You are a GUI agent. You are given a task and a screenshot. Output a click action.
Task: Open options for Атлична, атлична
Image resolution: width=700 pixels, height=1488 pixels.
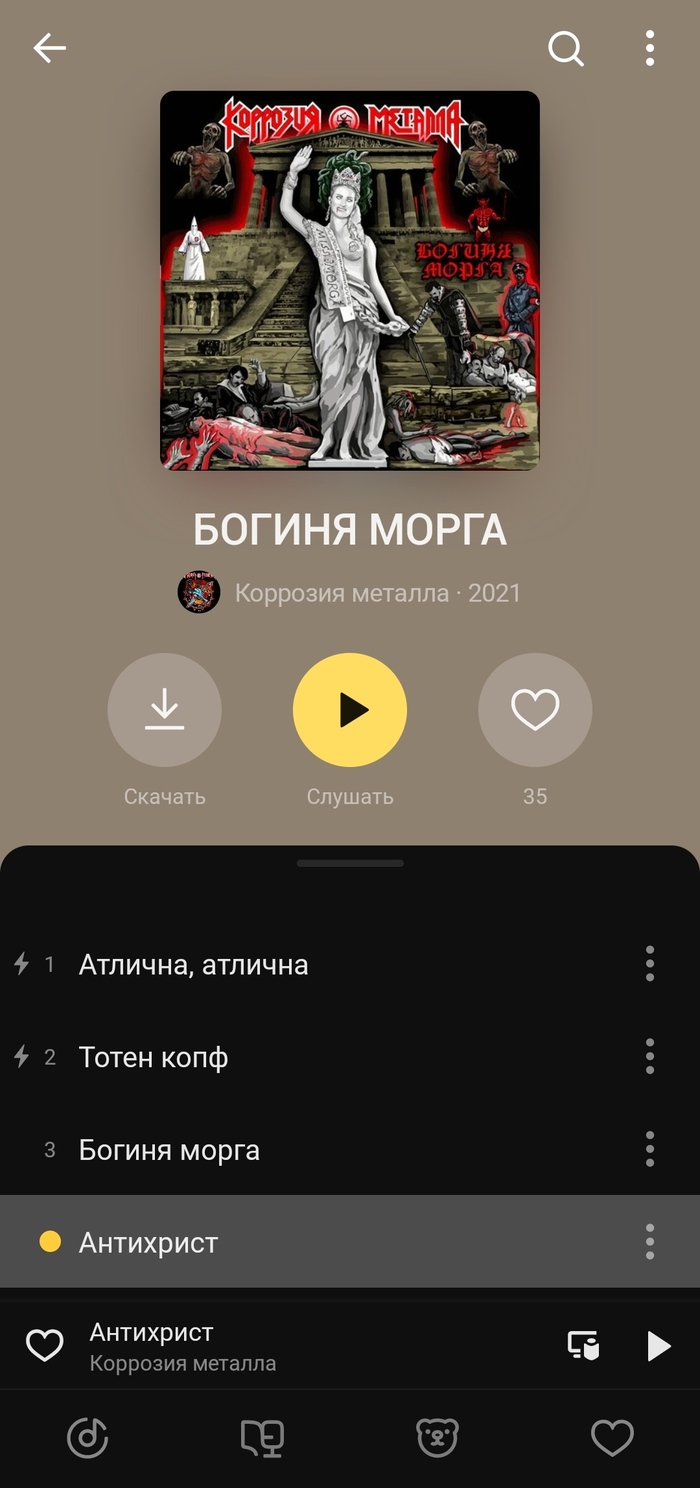(x=650, y=964)
